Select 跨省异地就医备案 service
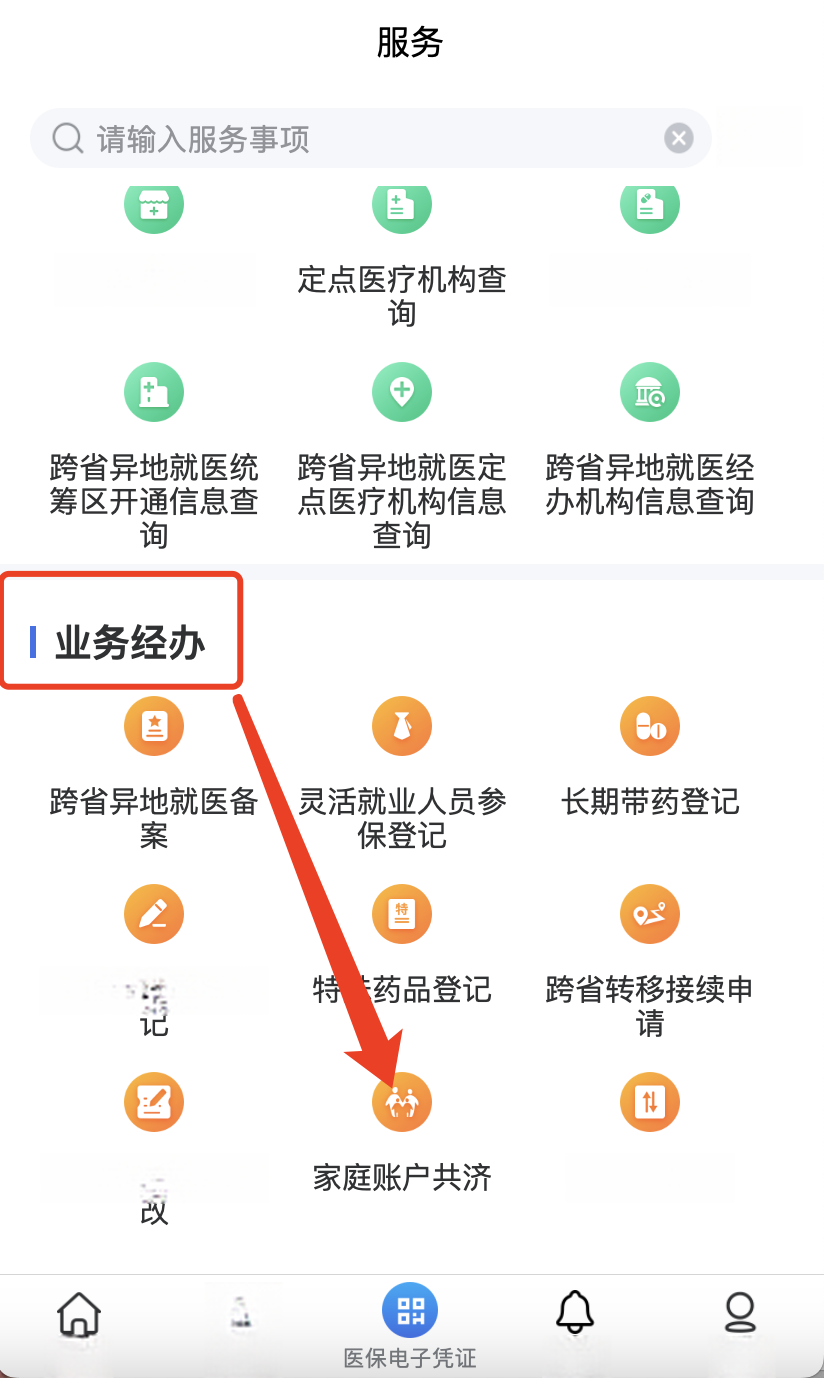This screenshot has height=1378, width=824. [x=154, y=770]
